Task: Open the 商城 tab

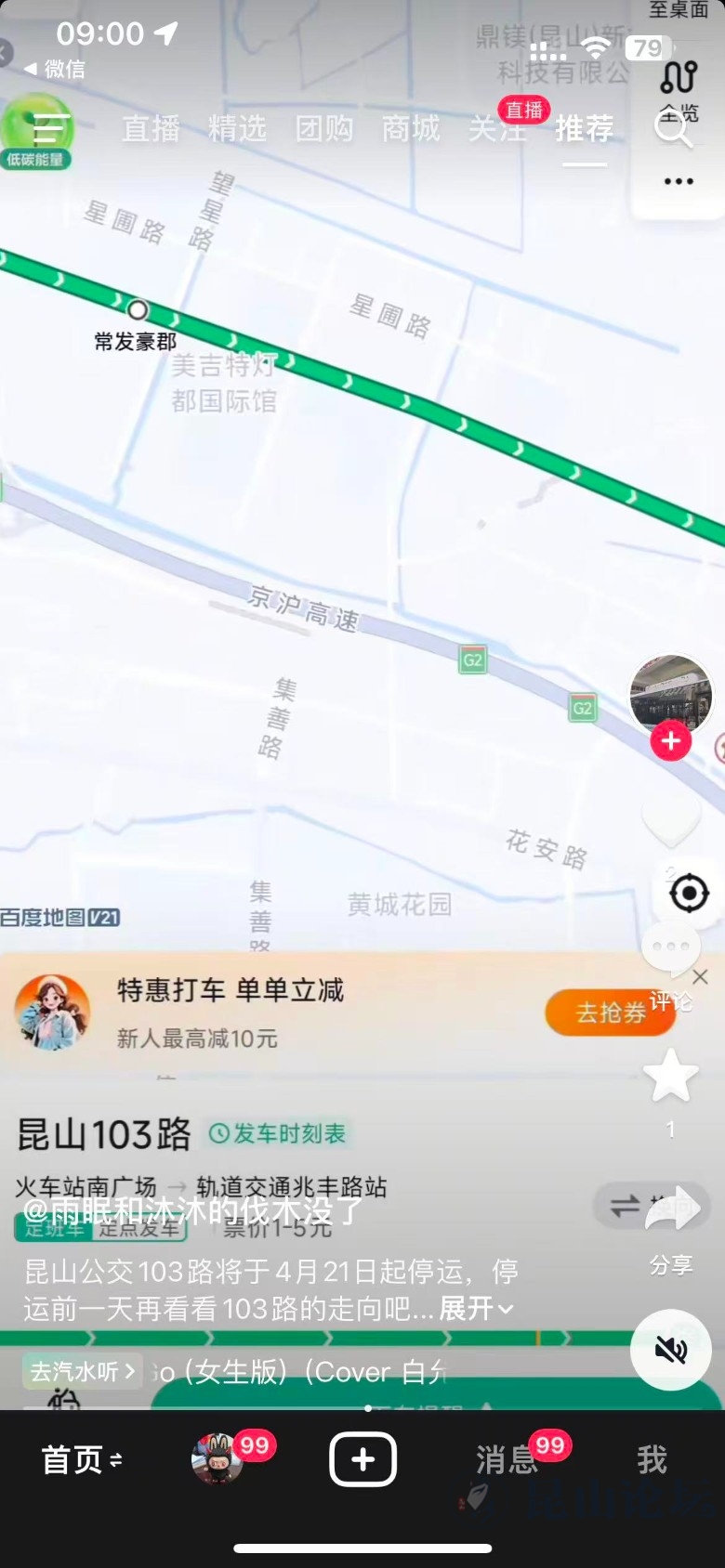Action: pos(411,128)
